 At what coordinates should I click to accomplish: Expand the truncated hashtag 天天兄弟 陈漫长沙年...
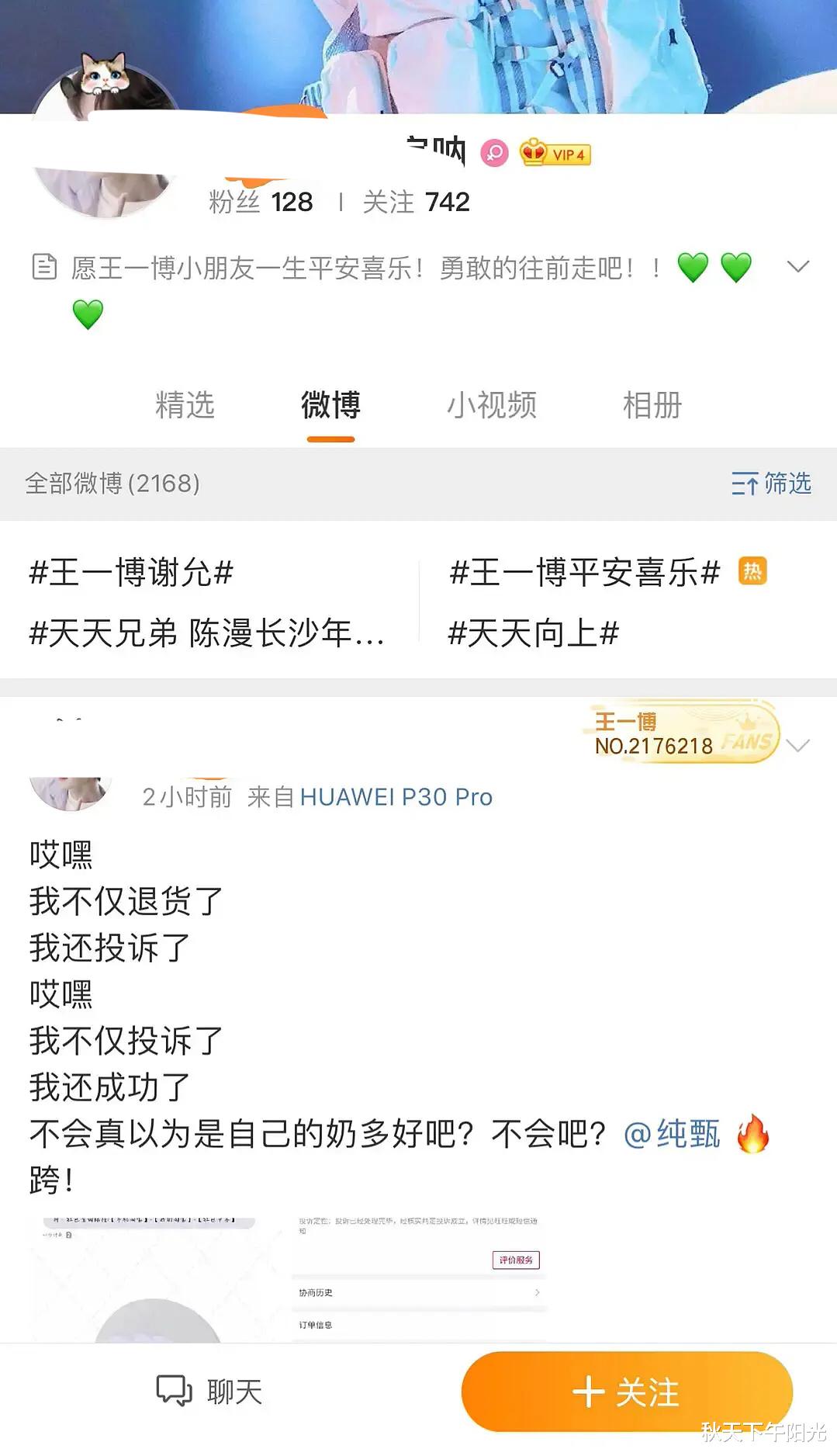pyautogui.click(x=206, y=633)
